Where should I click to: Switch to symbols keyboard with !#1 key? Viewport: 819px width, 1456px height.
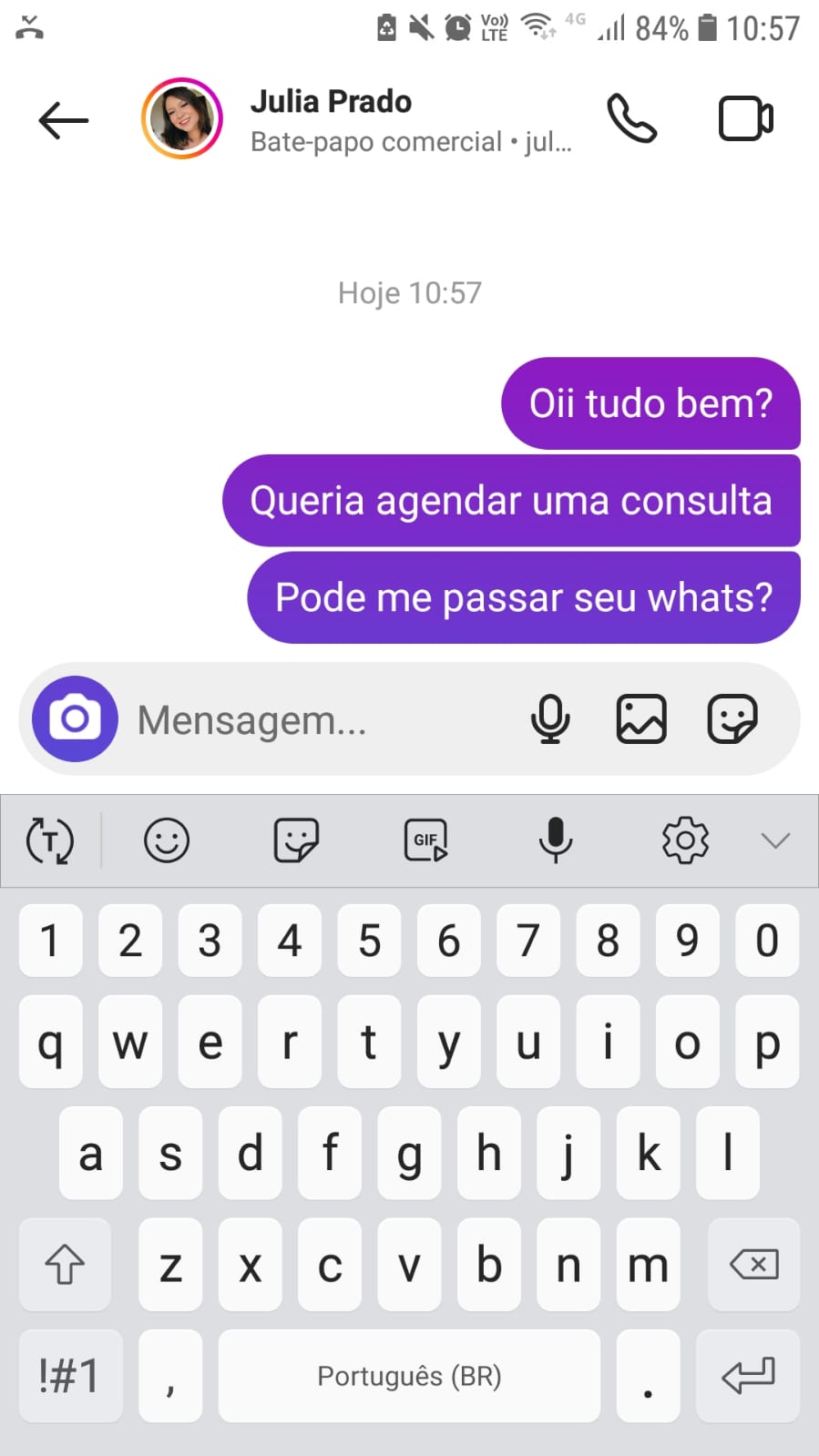coord(69,1375)
